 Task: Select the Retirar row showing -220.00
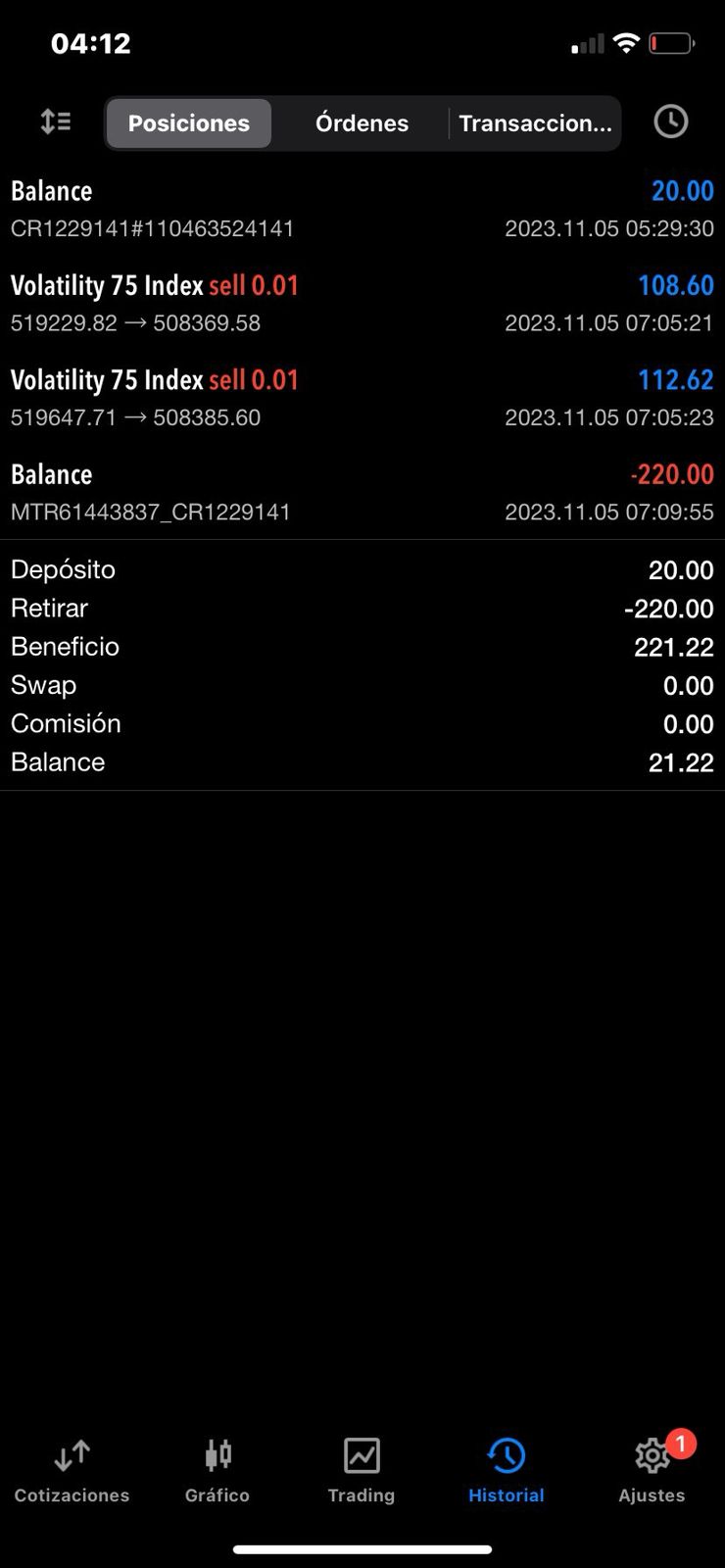pyautogui.click(x=362, y=608)
